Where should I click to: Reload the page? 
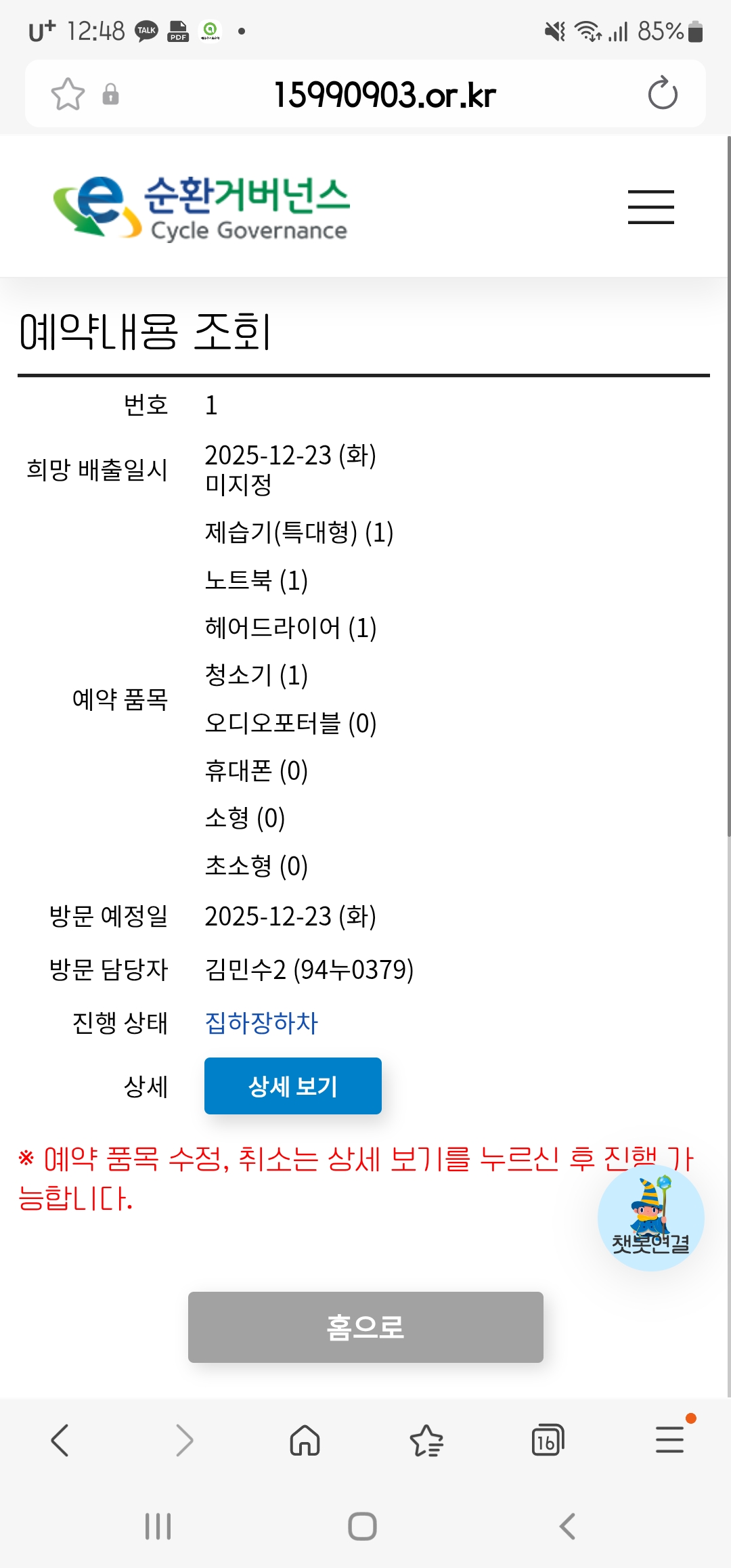click(662, 93)
